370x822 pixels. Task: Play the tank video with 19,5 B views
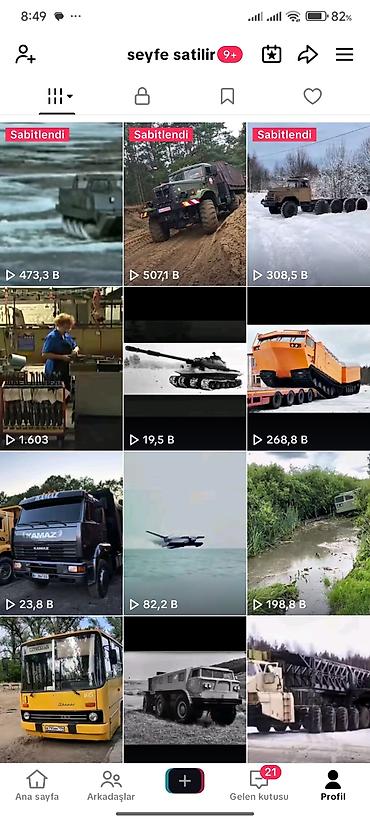tap(185, 369)
